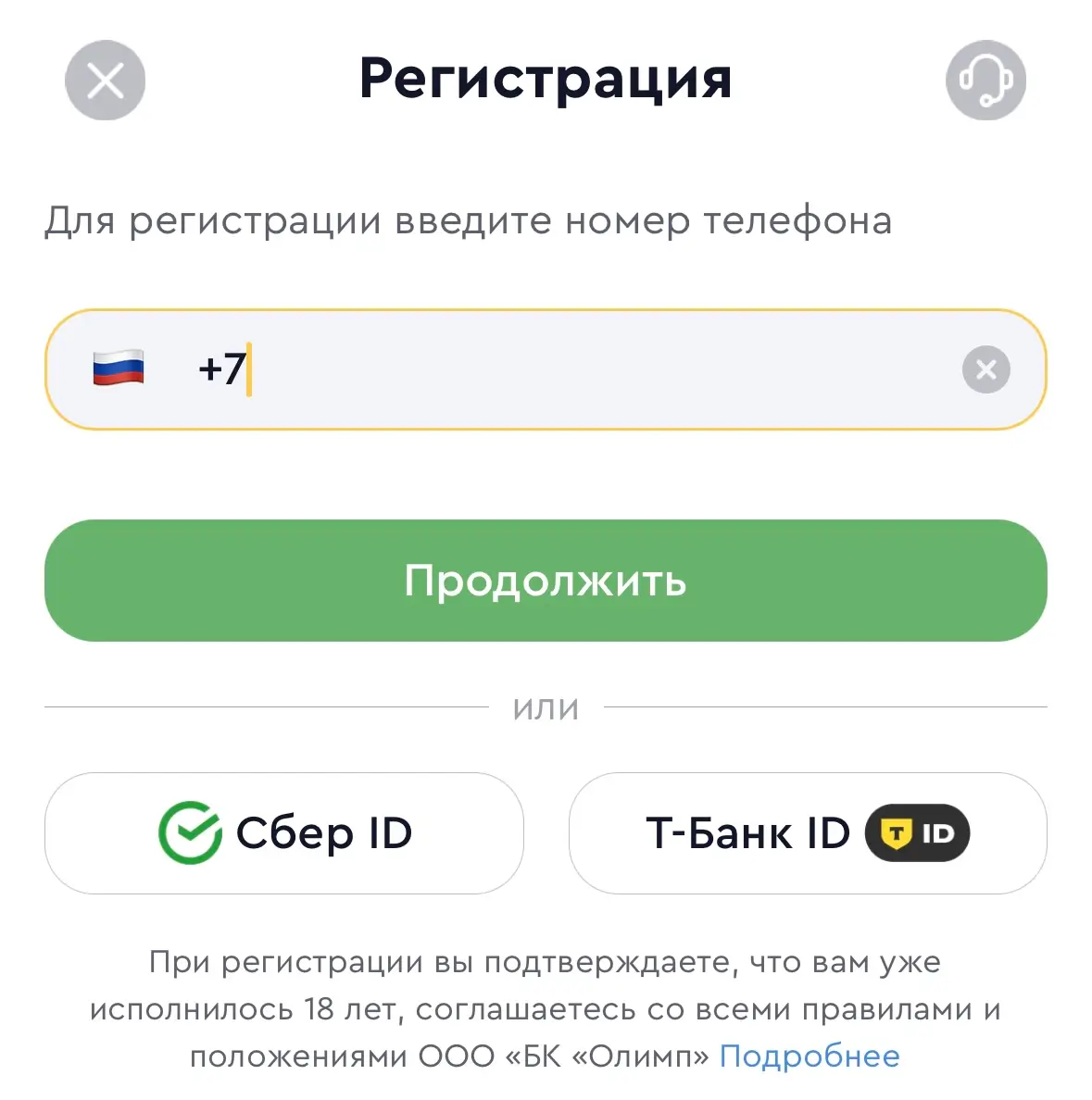Clear the phone field with the X icon
This screenshot has width=1092, height=1100.
[985, 369]
